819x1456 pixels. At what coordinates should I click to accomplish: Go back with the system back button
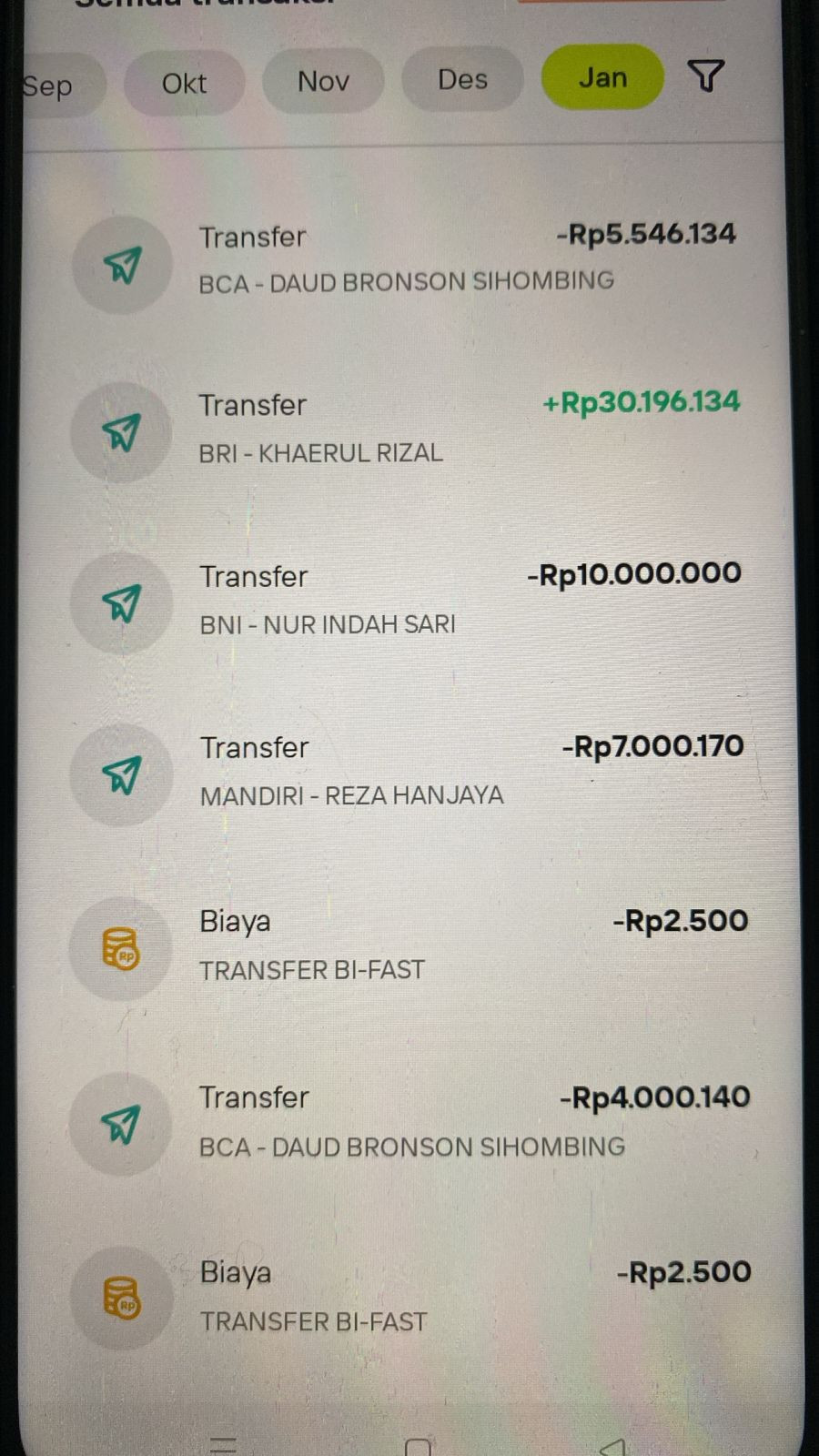click(x=612, y=1447)
